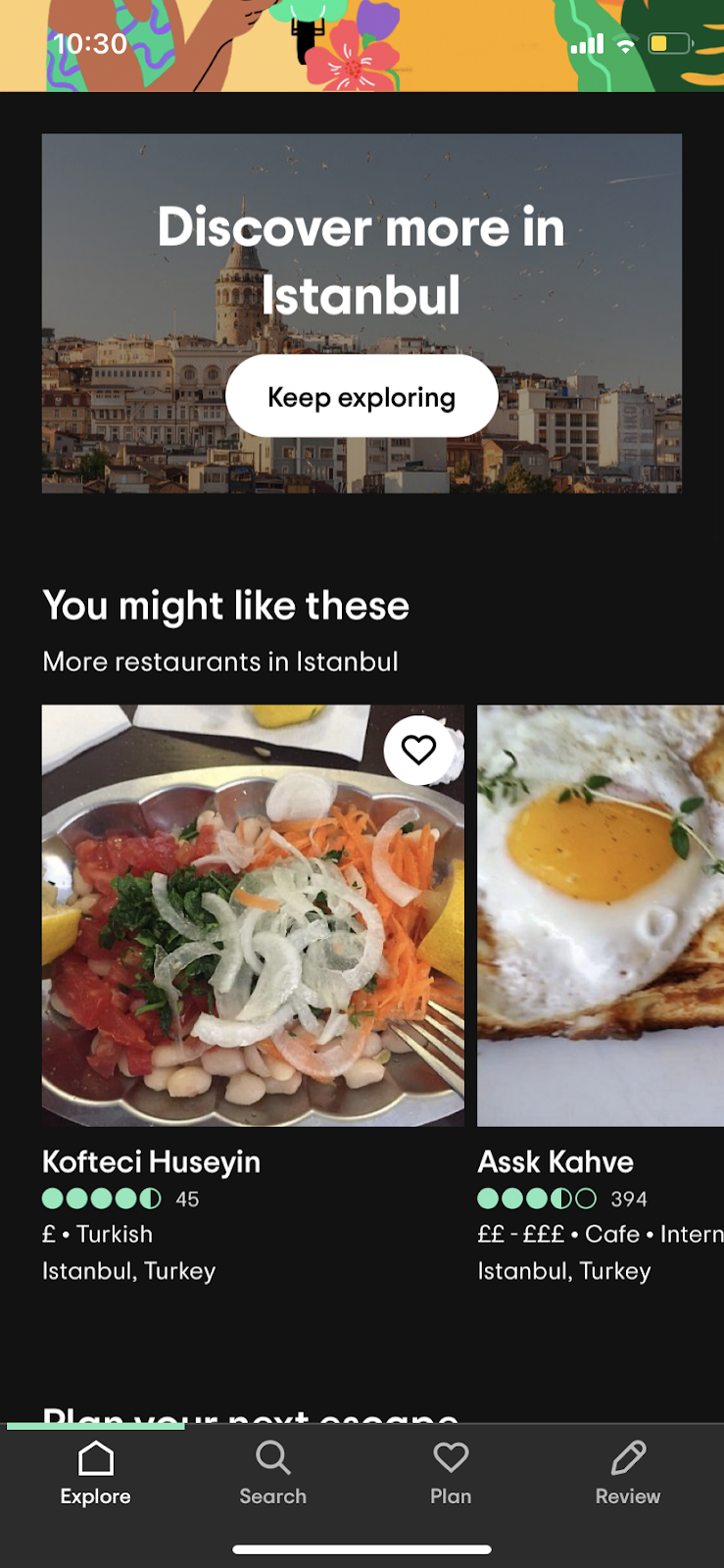Save Kofteci Huseyin with the heart icon

418,750
